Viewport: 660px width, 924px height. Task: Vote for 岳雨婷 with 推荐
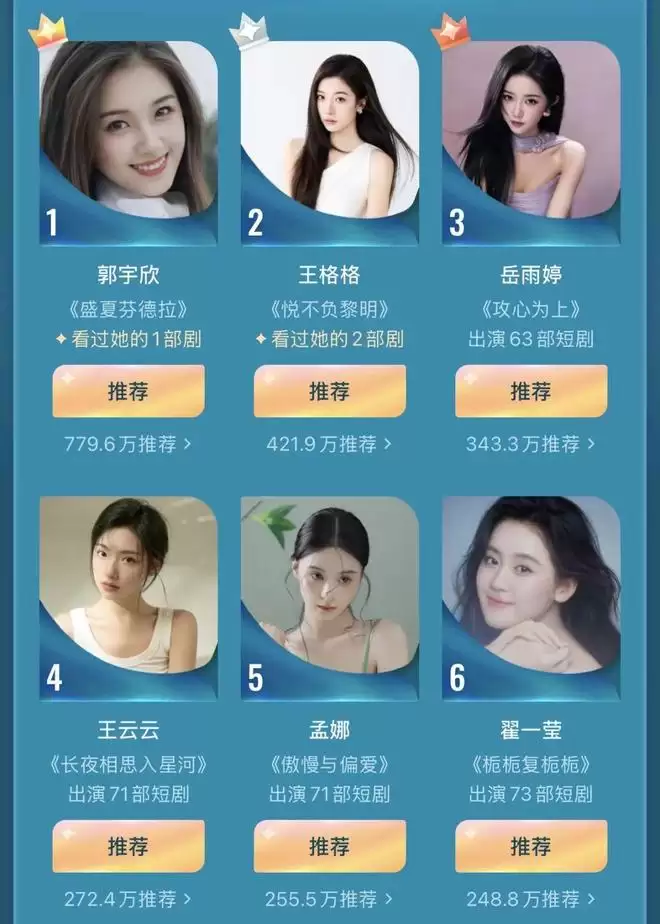click(531, 391)
